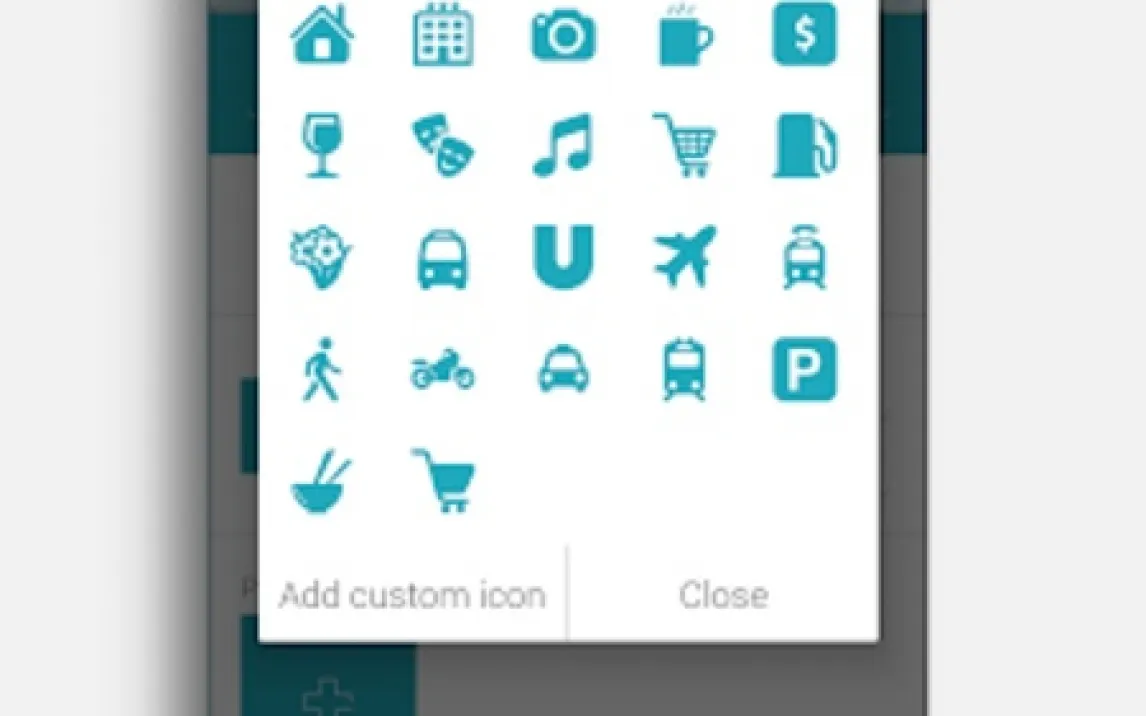Select the letter U subway icon

(563, 257)
